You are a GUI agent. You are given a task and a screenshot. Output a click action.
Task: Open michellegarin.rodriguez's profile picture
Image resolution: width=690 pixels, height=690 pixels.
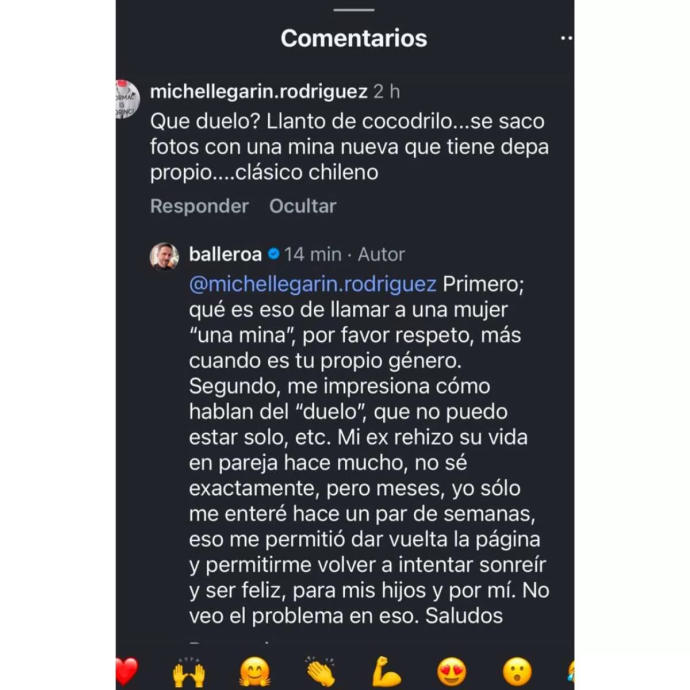point(128,98)
